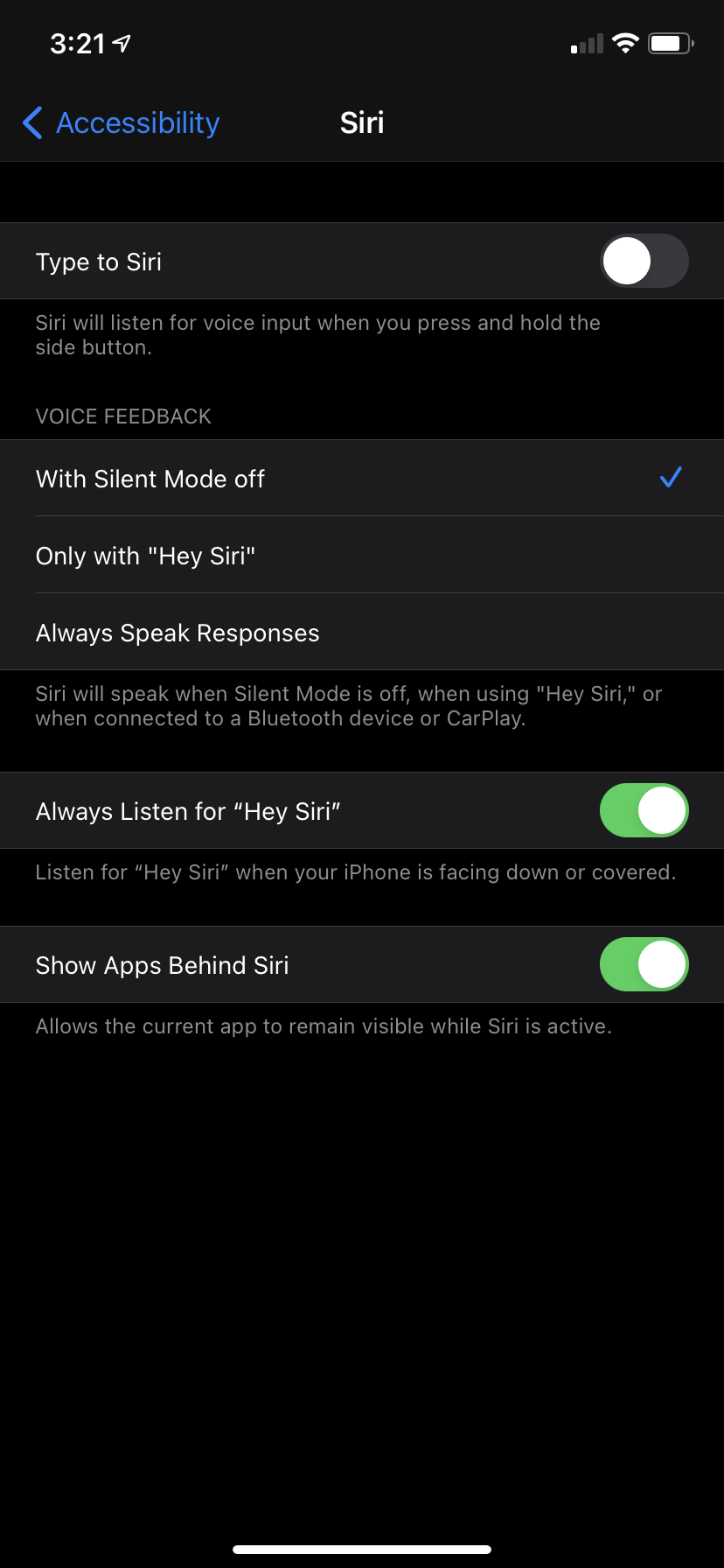Select Always Speak Responses
Viewport: 724px width, 1568px height.
[361, 633]
